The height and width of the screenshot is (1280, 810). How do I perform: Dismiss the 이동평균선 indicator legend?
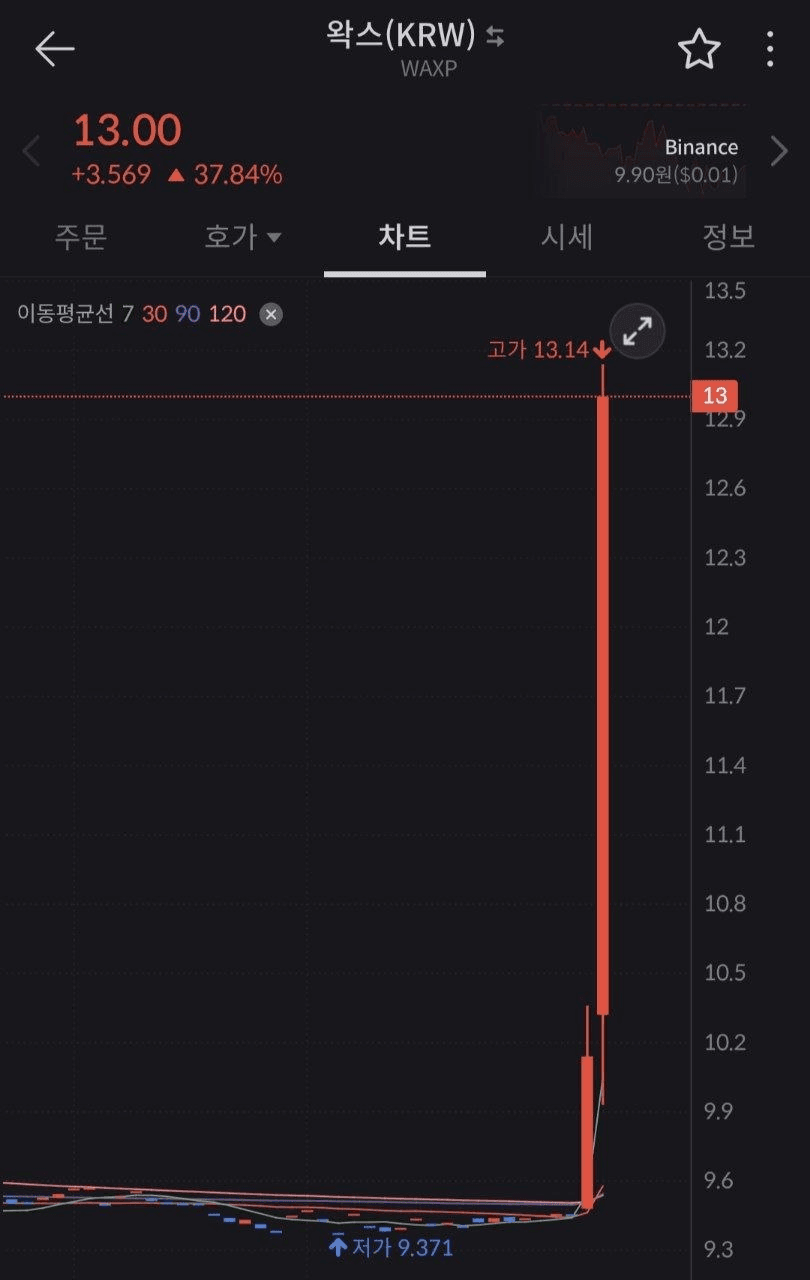coord(271,314)
